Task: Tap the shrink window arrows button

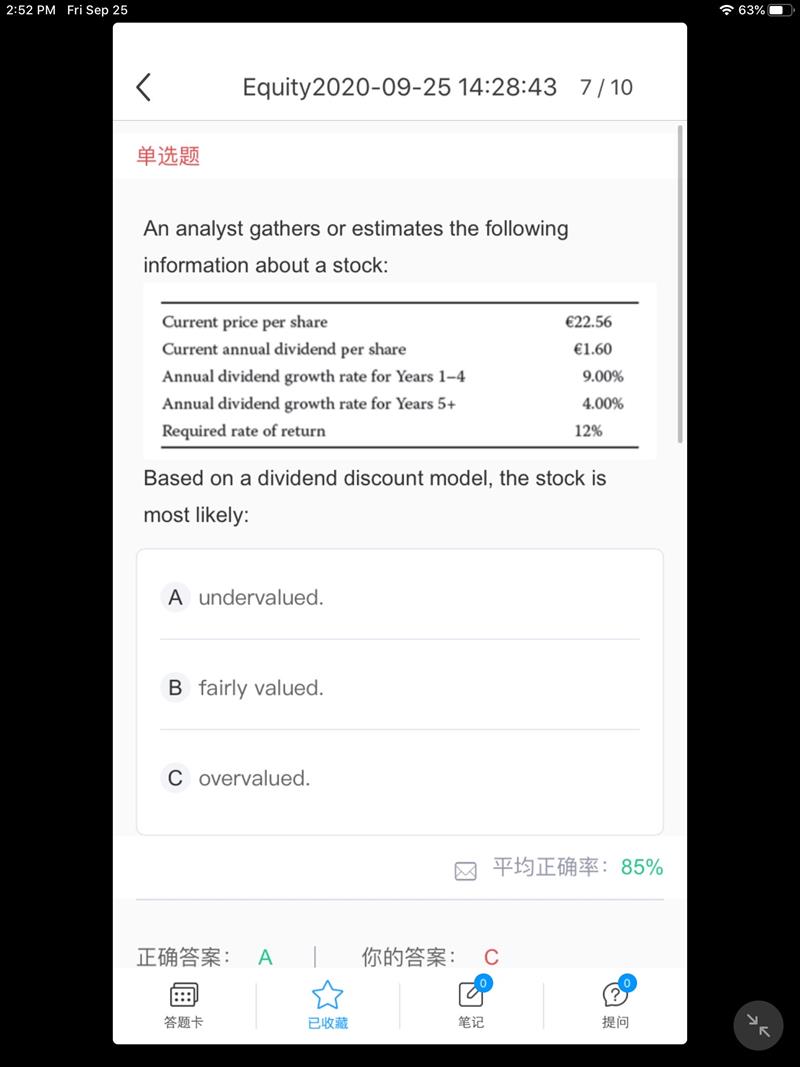Action: coord(758,1024)
